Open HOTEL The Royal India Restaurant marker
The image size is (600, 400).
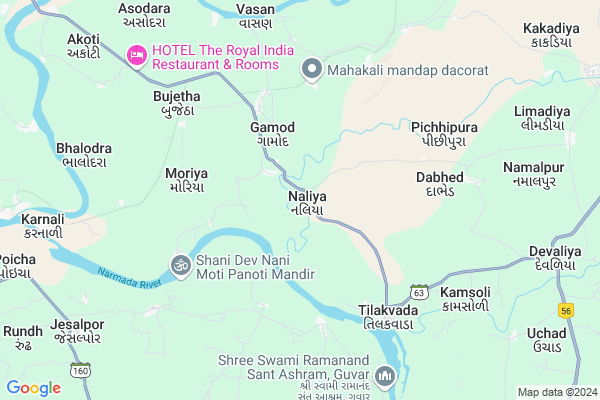click(x=136, y=56)
